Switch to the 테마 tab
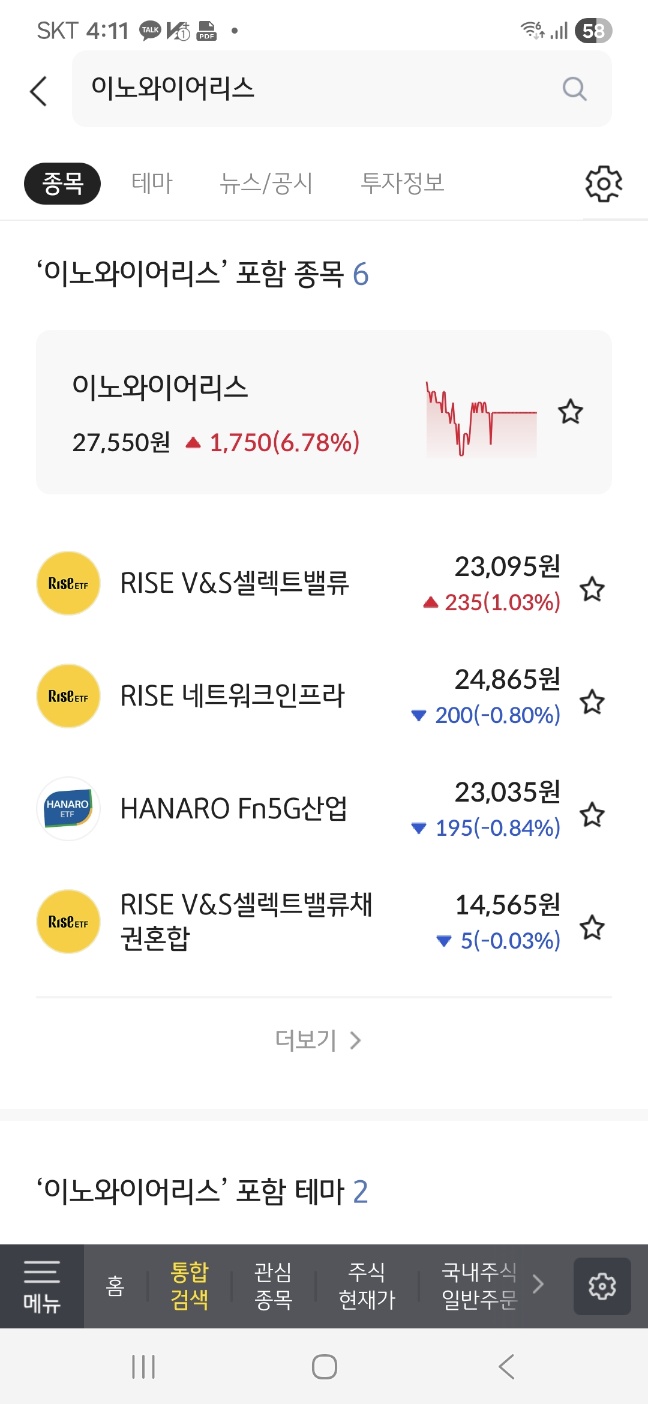The width and height of the screenshot is (648, 1404). pyautogui.click(x=152, y=183)
